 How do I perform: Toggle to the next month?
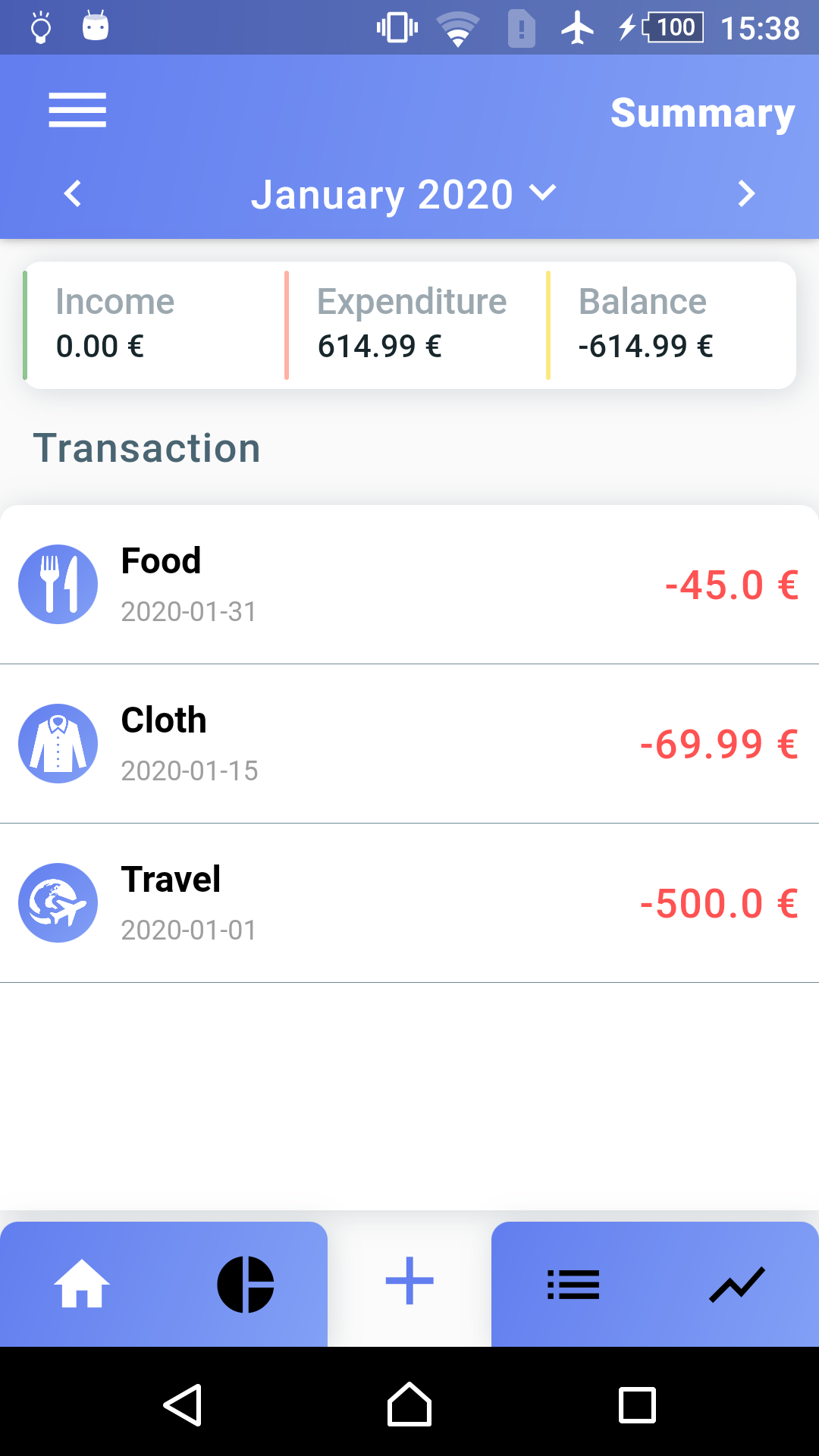(x=746, y=194)
